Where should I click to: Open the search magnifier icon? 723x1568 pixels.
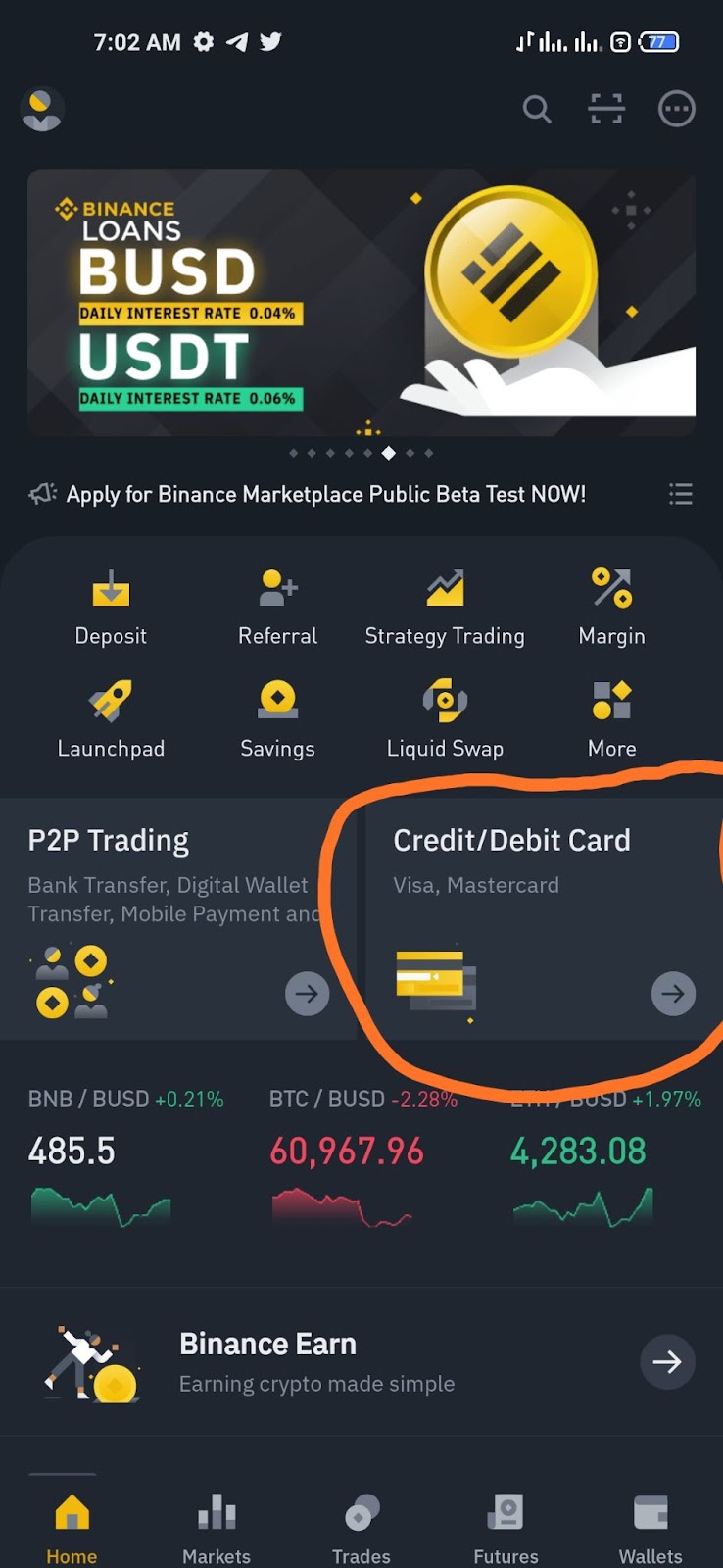(537, 109)
